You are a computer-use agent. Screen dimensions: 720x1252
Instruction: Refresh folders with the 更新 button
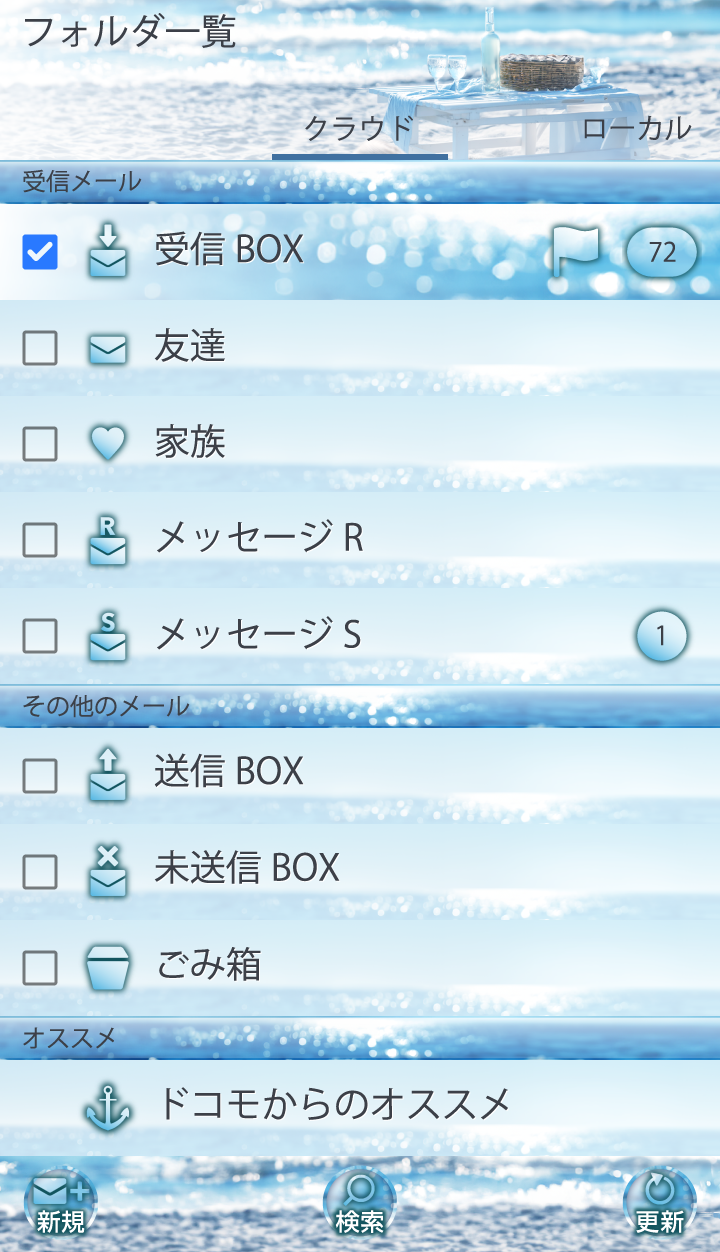(x=659, y=1205)
